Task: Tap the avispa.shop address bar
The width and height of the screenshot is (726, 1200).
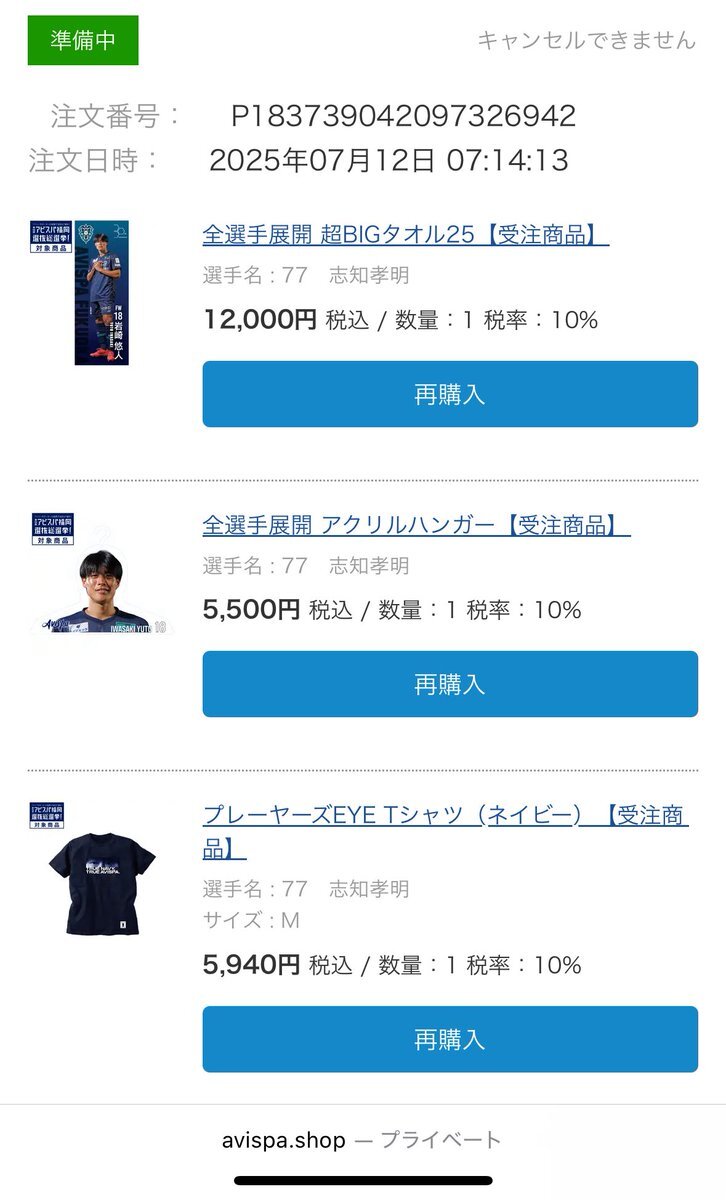Action: coord(362,1140)
